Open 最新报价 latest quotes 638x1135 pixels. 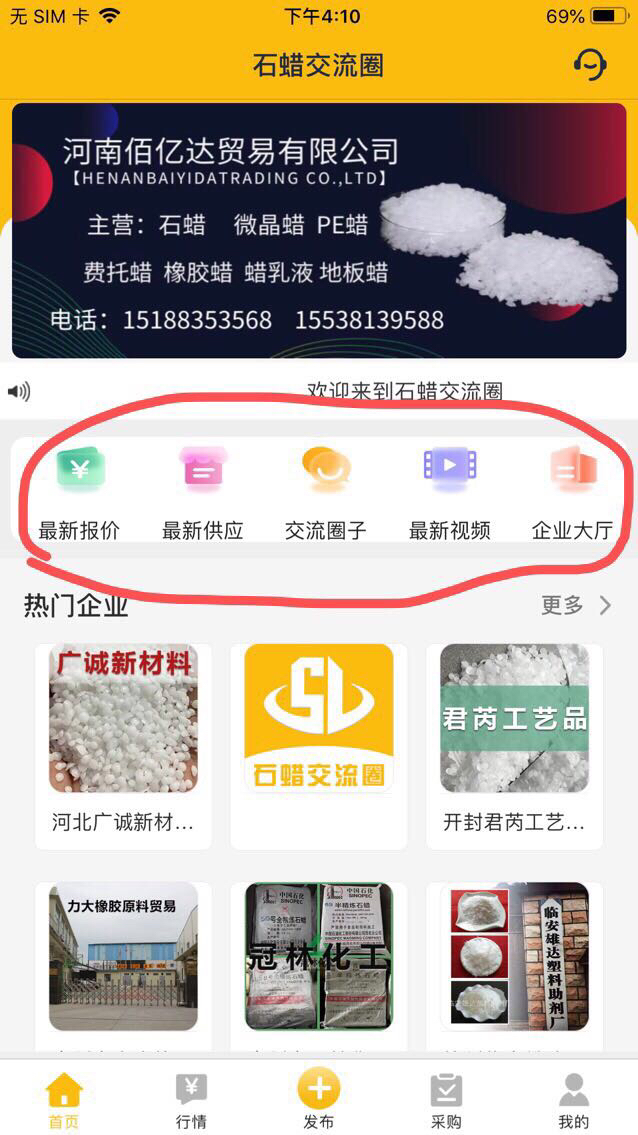click(x=79, y=494)
